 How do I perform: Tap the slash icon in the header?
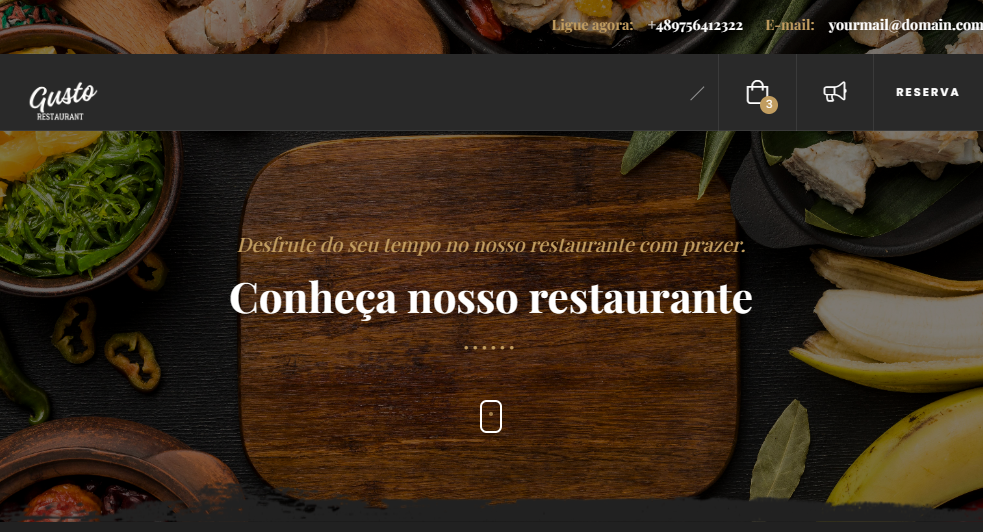pos(697,93)
